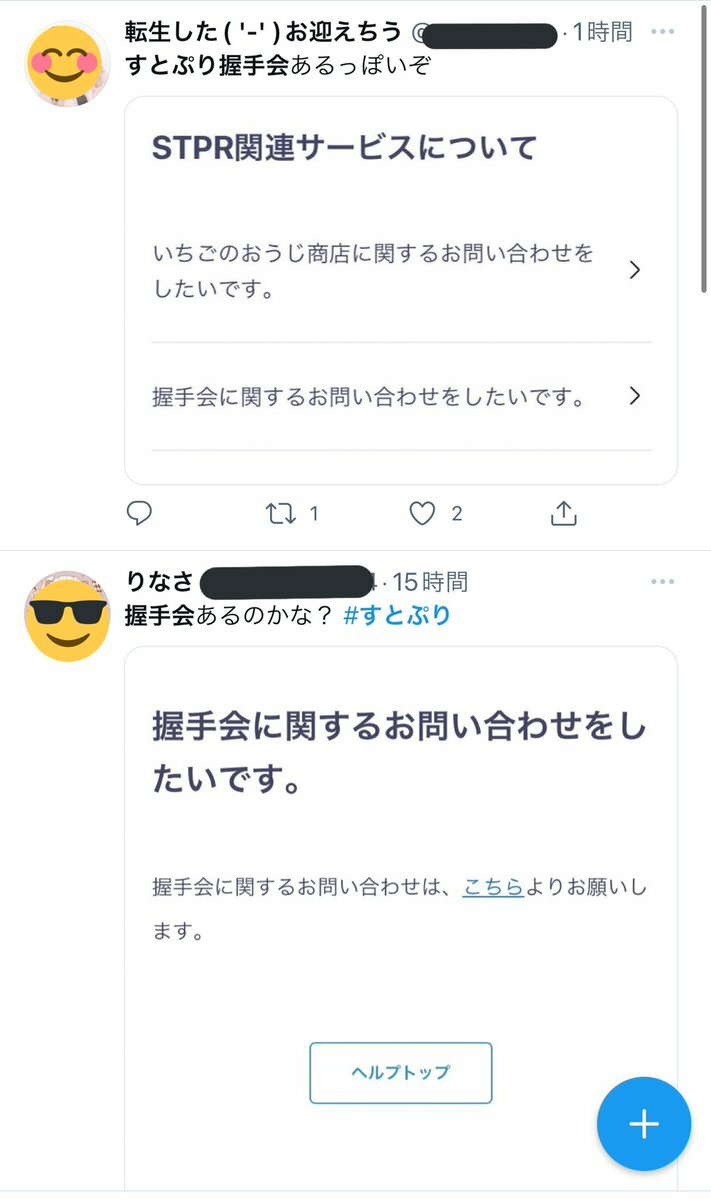Compose a new tweet
711x1199 pixels.
643,1124
